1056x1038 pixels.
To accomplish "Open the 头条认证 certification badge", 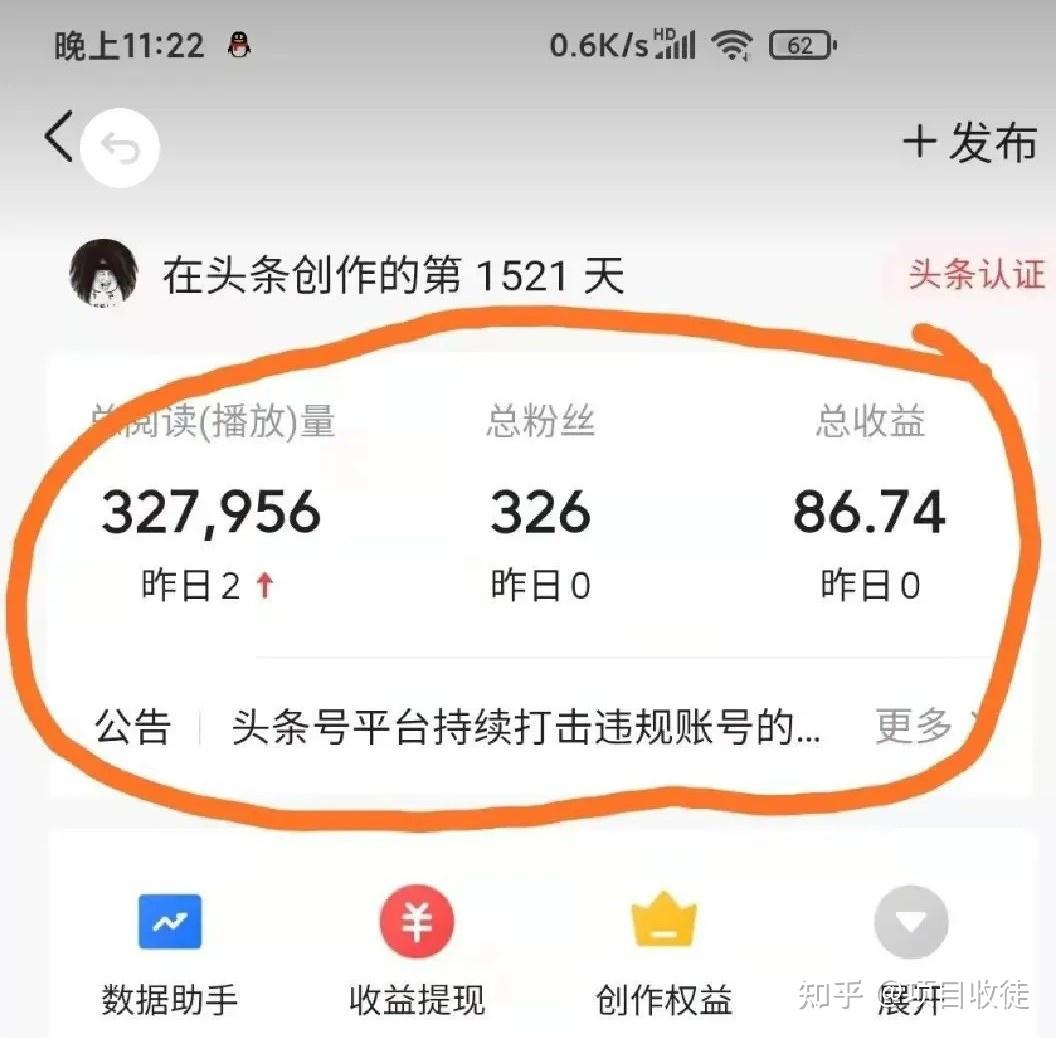I will point(975,273).
